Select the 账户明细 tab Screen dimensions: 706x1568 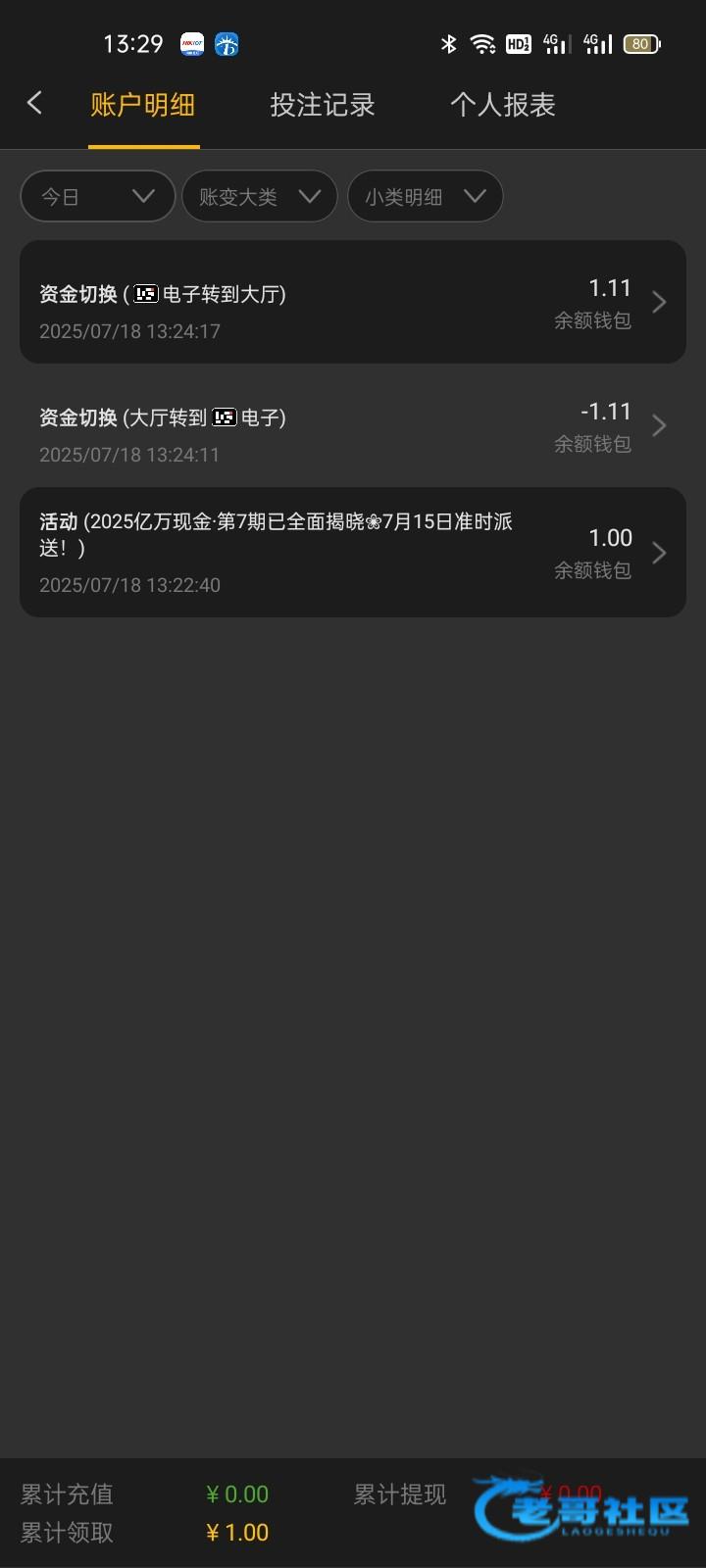(x=143, y=105)
